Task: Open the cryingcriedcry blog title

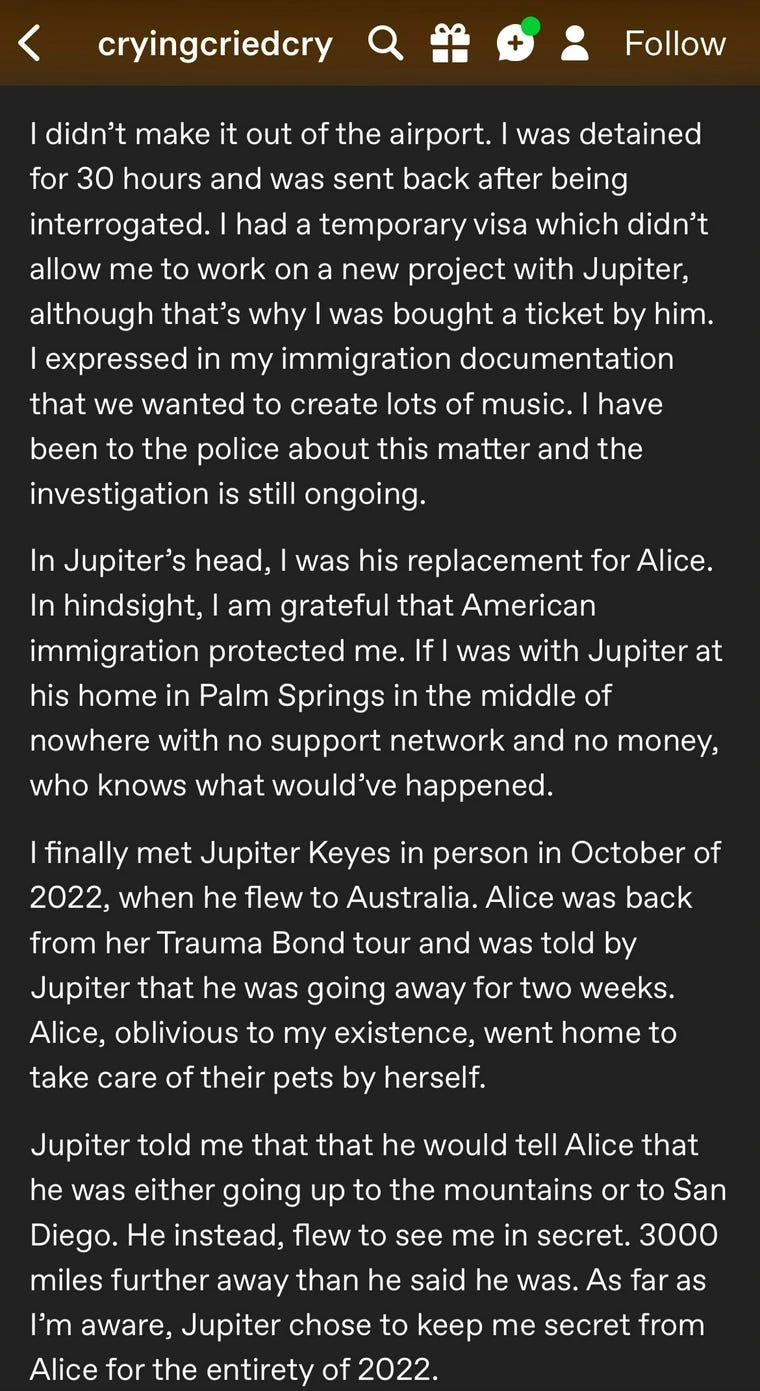Action: tap(215, 44)
